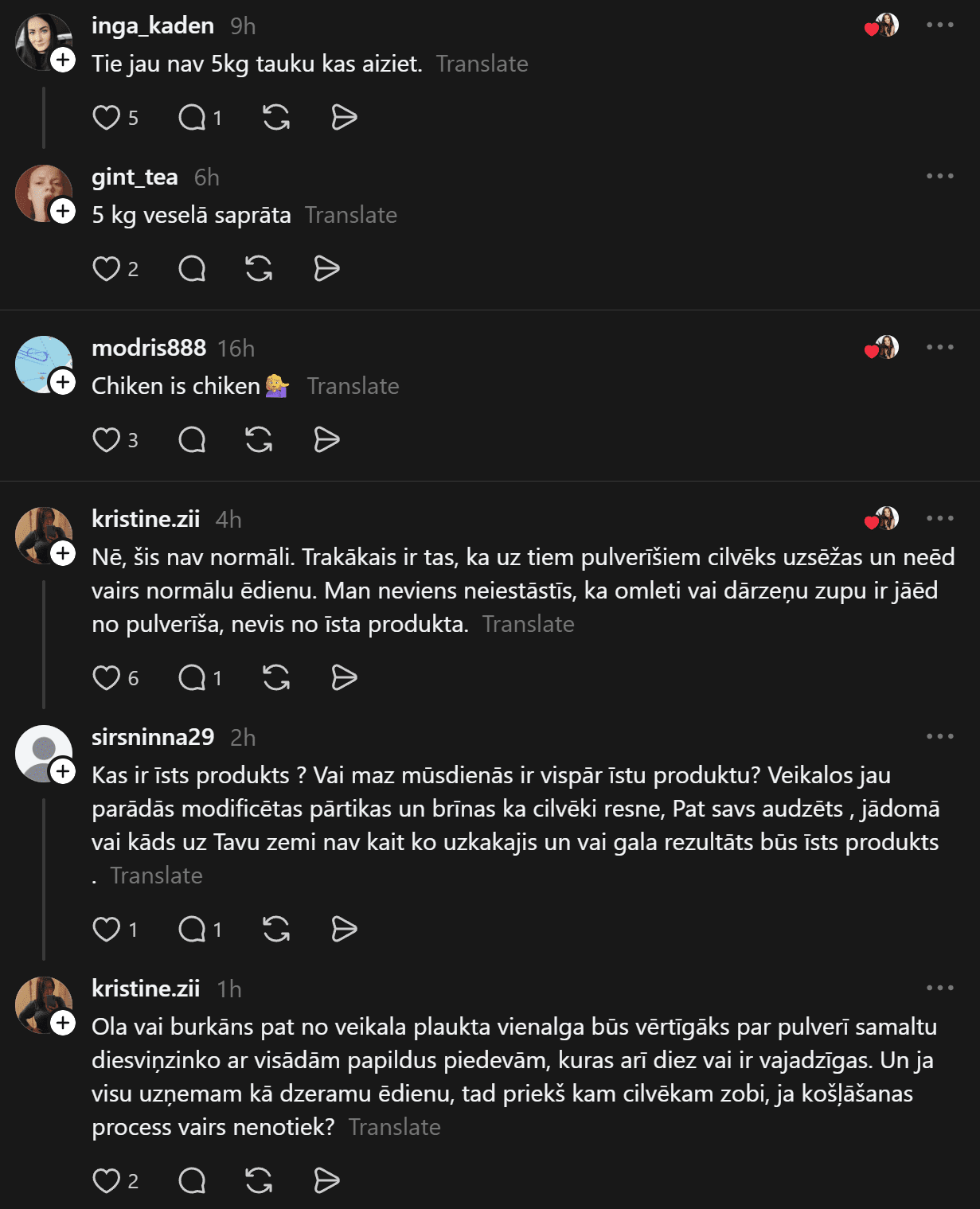Follow modris888 via plus badge on avatar
Viewport: 980px width, 1209px height.
pyautogui.click(x=63, y=382)
